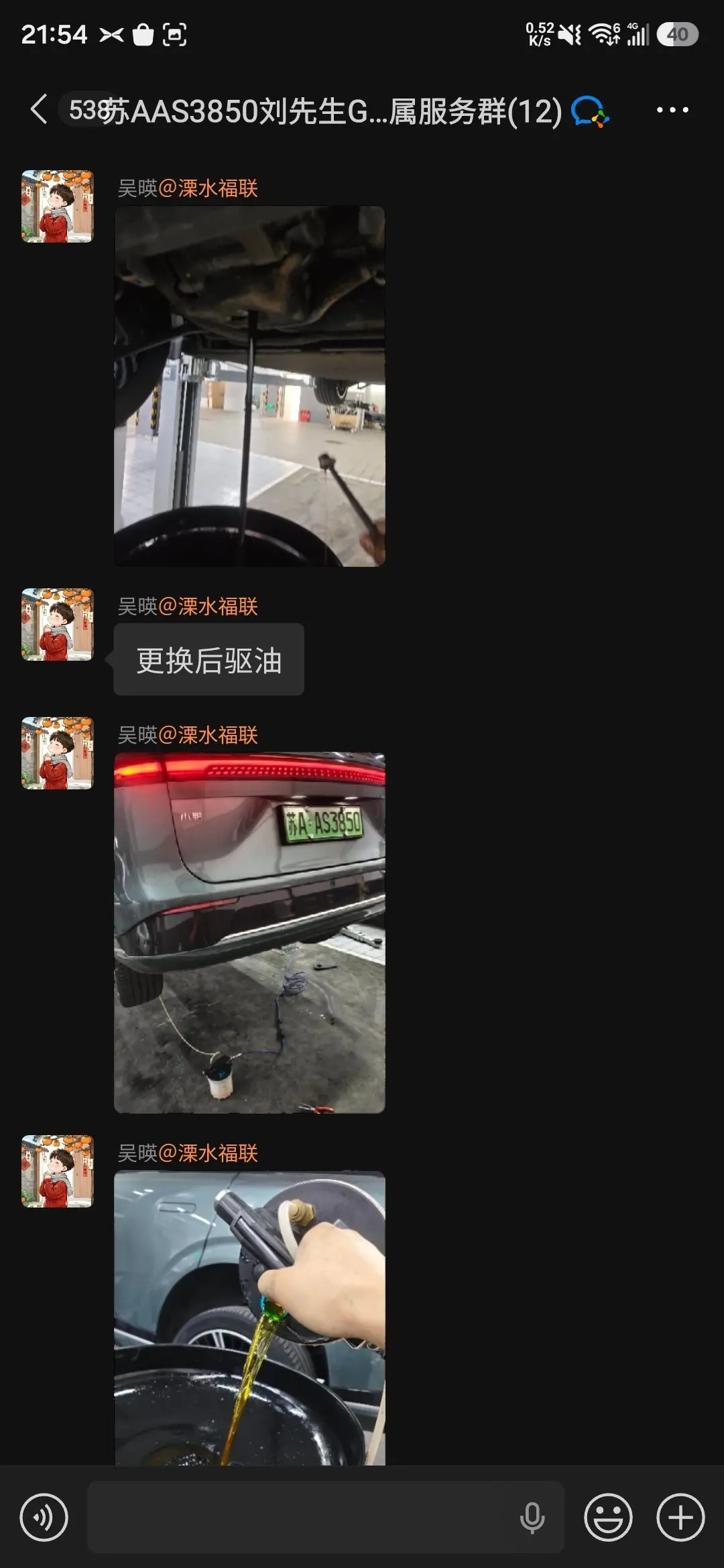Tap the 更换后驱油 message bubble
724x1568 pixels.
[208, 660]
